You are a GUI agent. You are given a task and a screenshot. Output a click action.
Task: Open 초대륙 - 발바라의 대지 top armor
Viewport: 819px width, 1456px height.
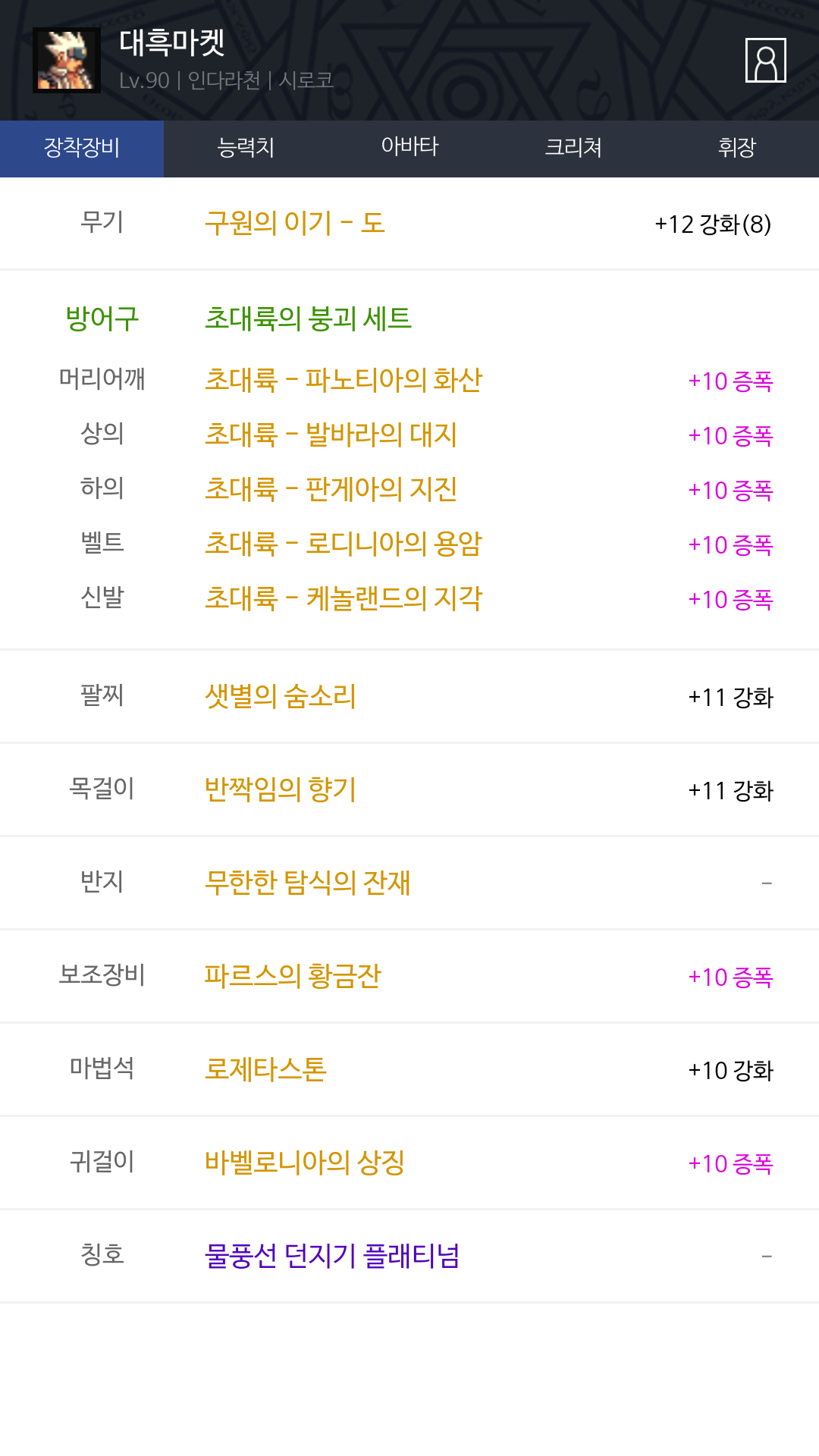coord(331,435)
